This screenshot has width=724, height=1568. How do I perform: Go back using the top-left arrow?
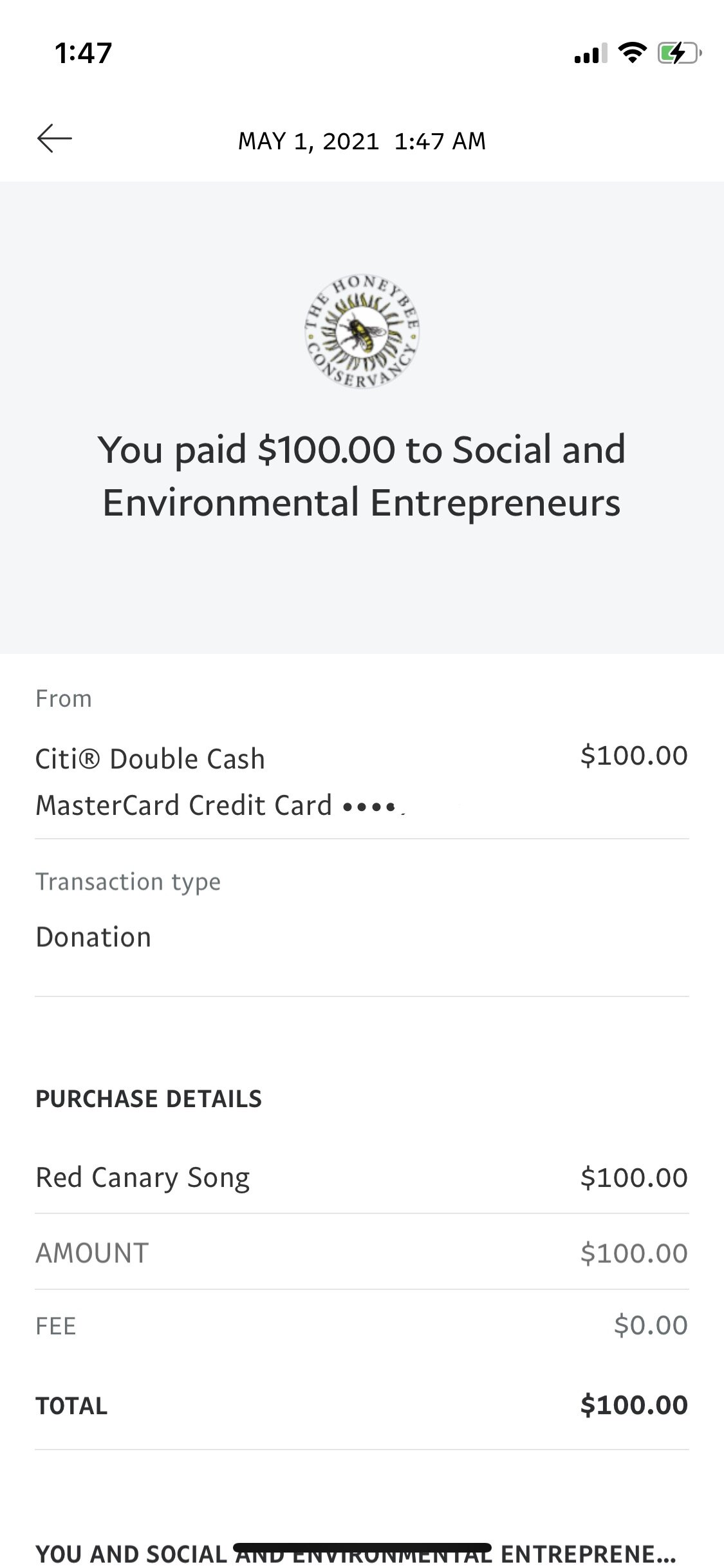(55, 138)
